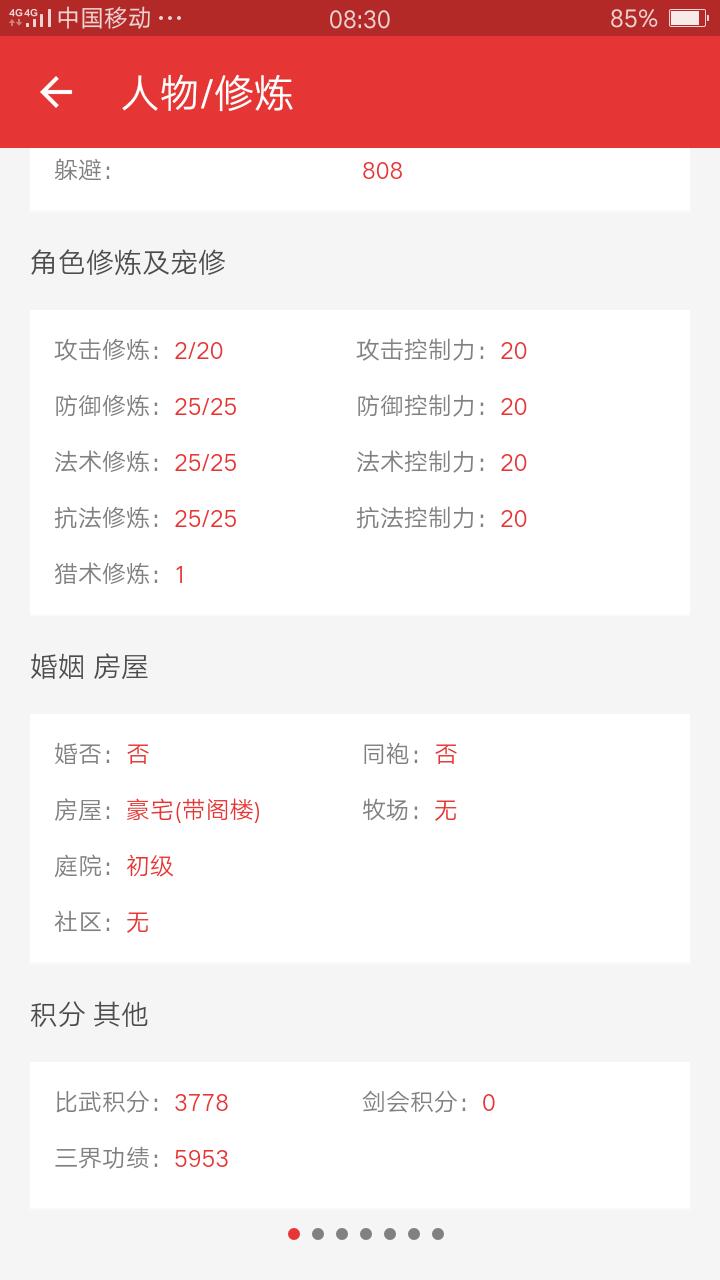Tap the page indicator dots
720x1280 pixels.
(365, 1234)
